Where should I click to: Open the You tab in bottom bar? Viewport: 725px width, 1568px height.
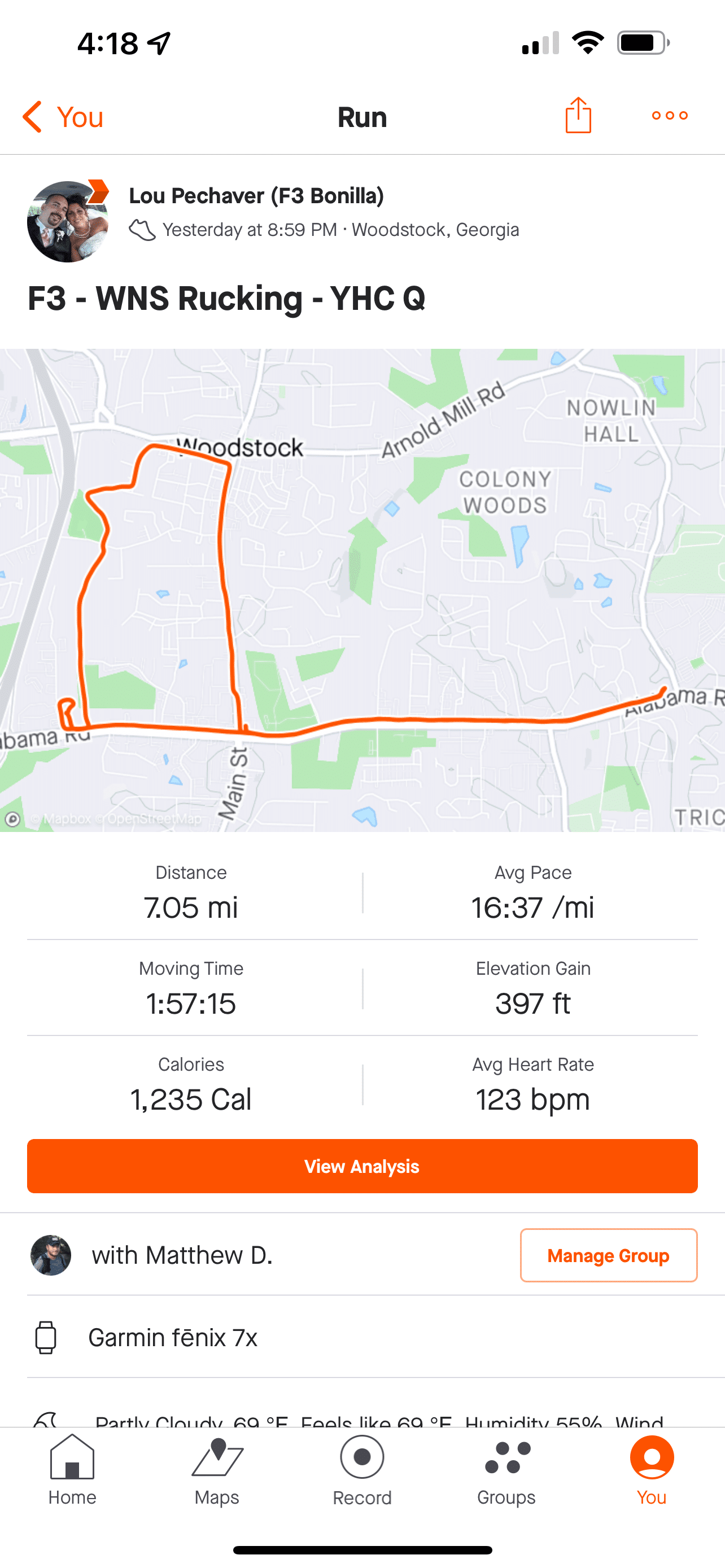point(652,1469)
